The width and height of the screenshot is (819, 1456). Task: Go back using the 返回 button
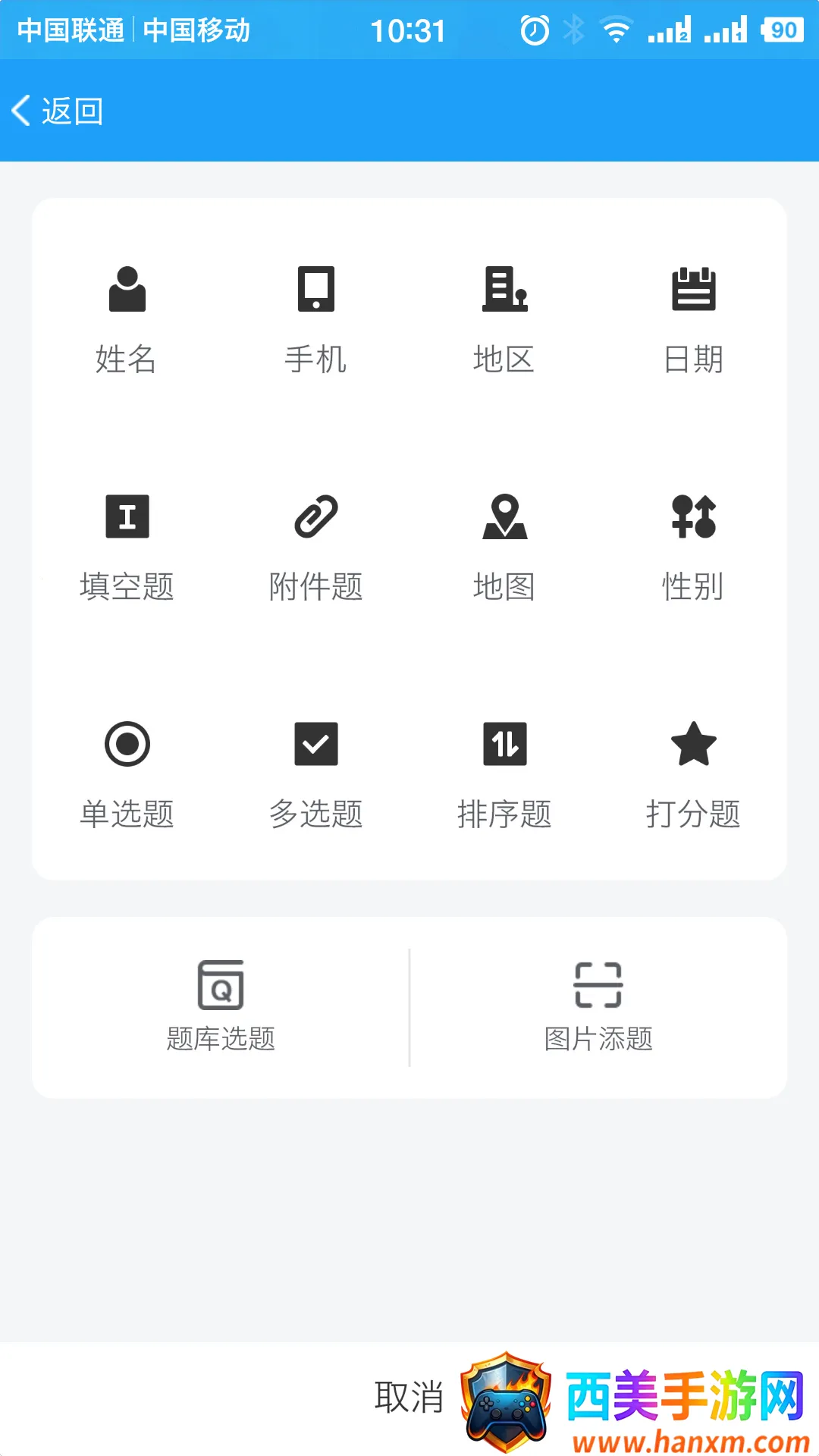[x=58, y=111]
